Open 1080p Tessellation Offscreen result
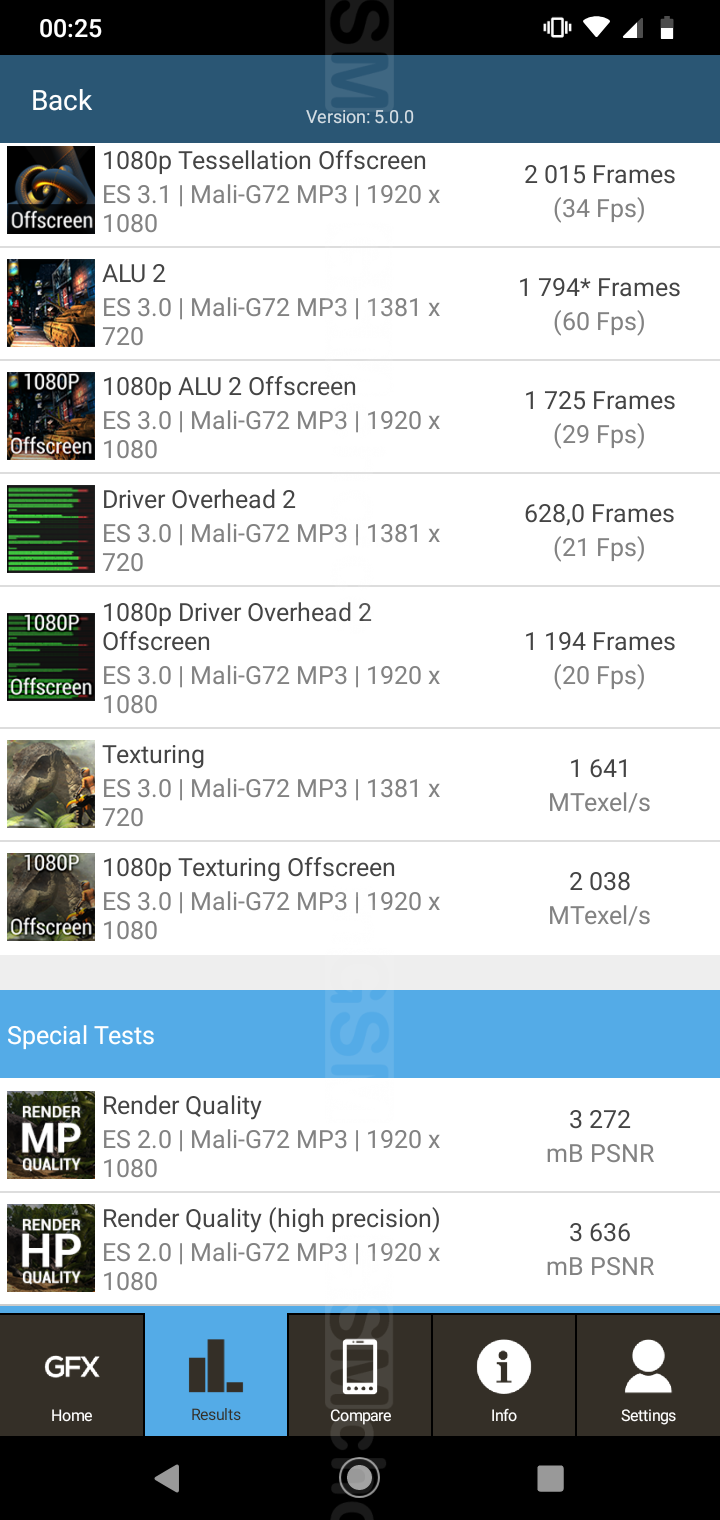 click(x=360, y=192)
